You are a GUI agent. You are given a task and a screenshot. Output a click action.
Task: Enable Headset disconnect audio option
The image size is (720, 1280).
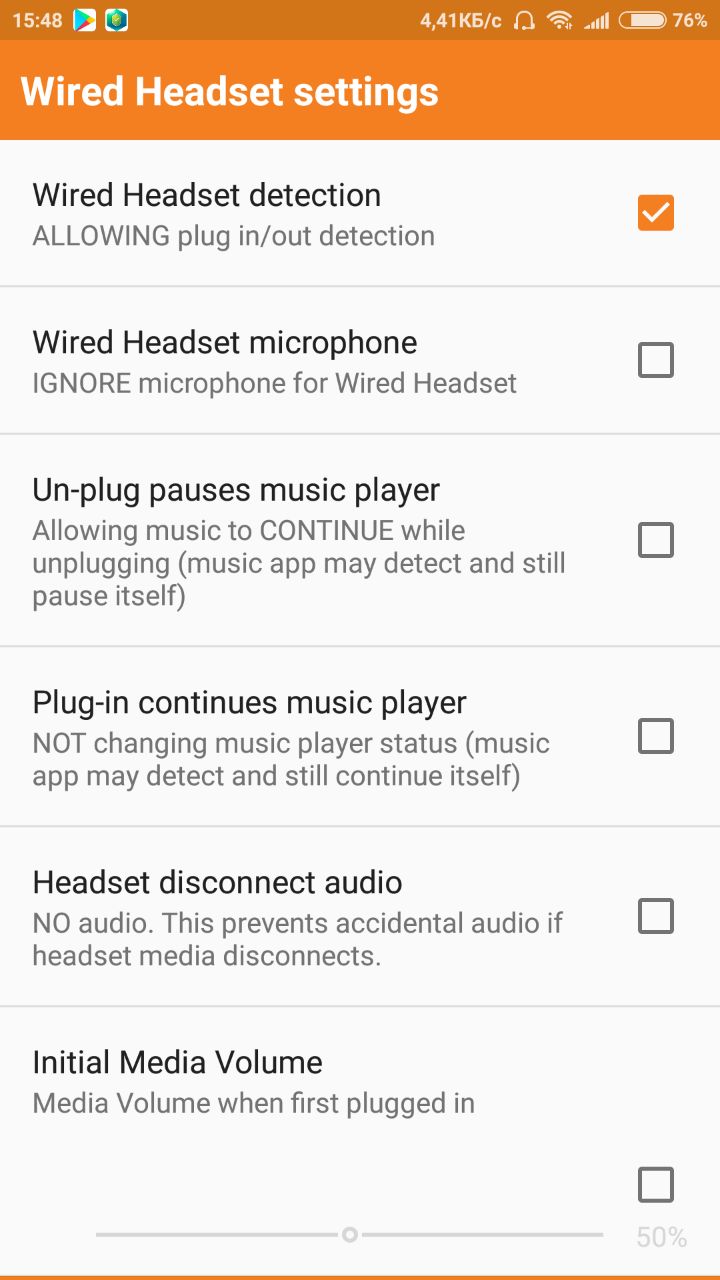pos(656,916)
